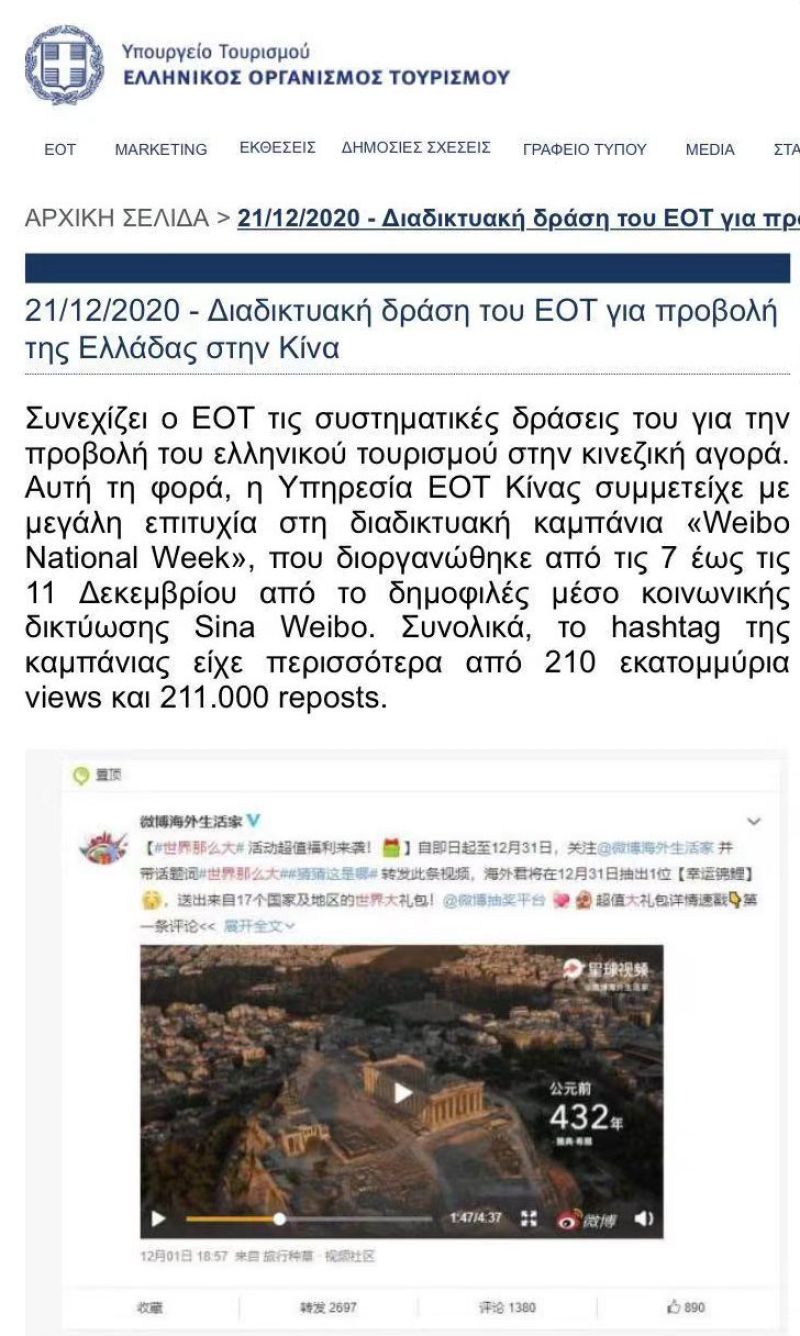Viewport: 800px width, 1336px height.
Task: Select ΔΗΜΟΣΙΕΣ ΣΧΕΣΕΙΣ in the top menu
Action: pos(416,148)
